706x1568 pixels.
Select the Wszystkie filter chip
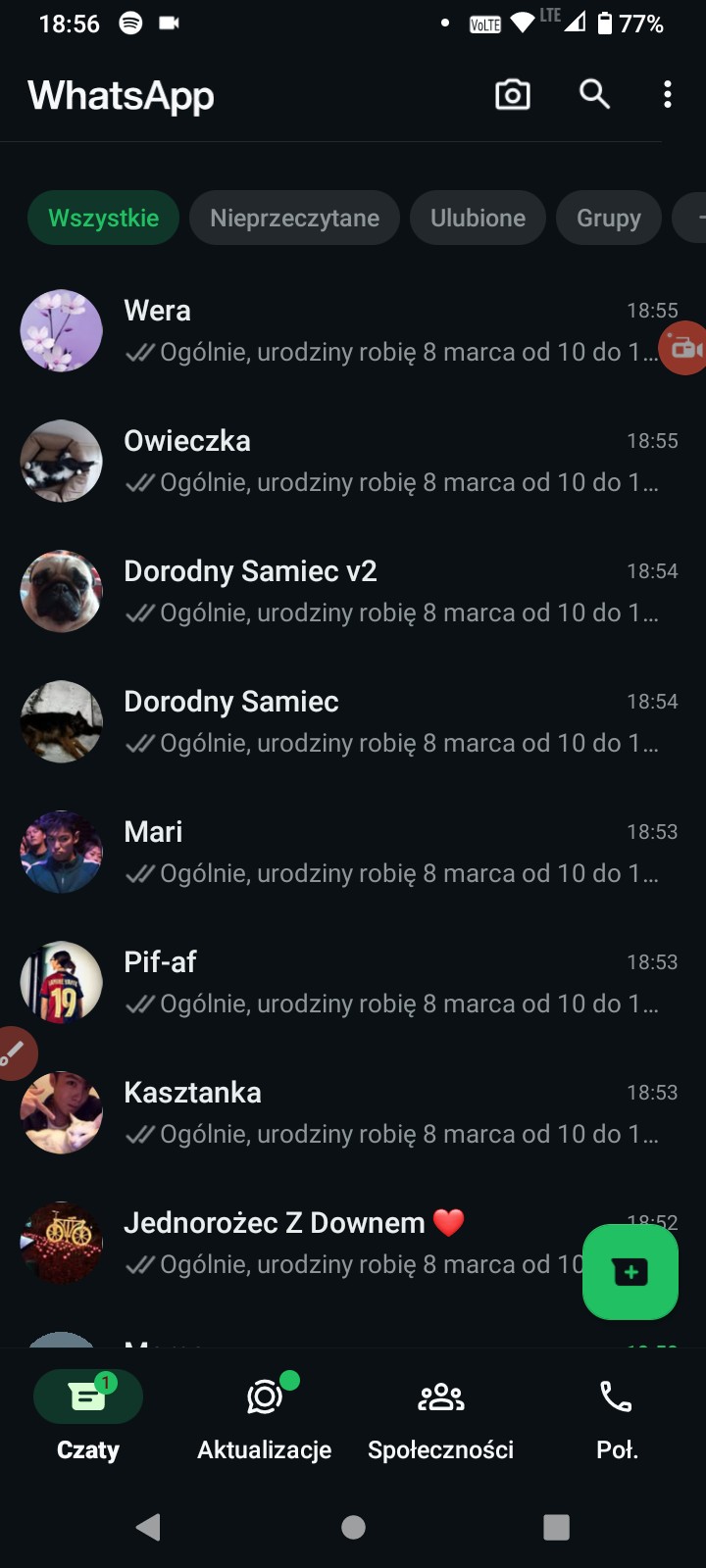coord(103,218)
